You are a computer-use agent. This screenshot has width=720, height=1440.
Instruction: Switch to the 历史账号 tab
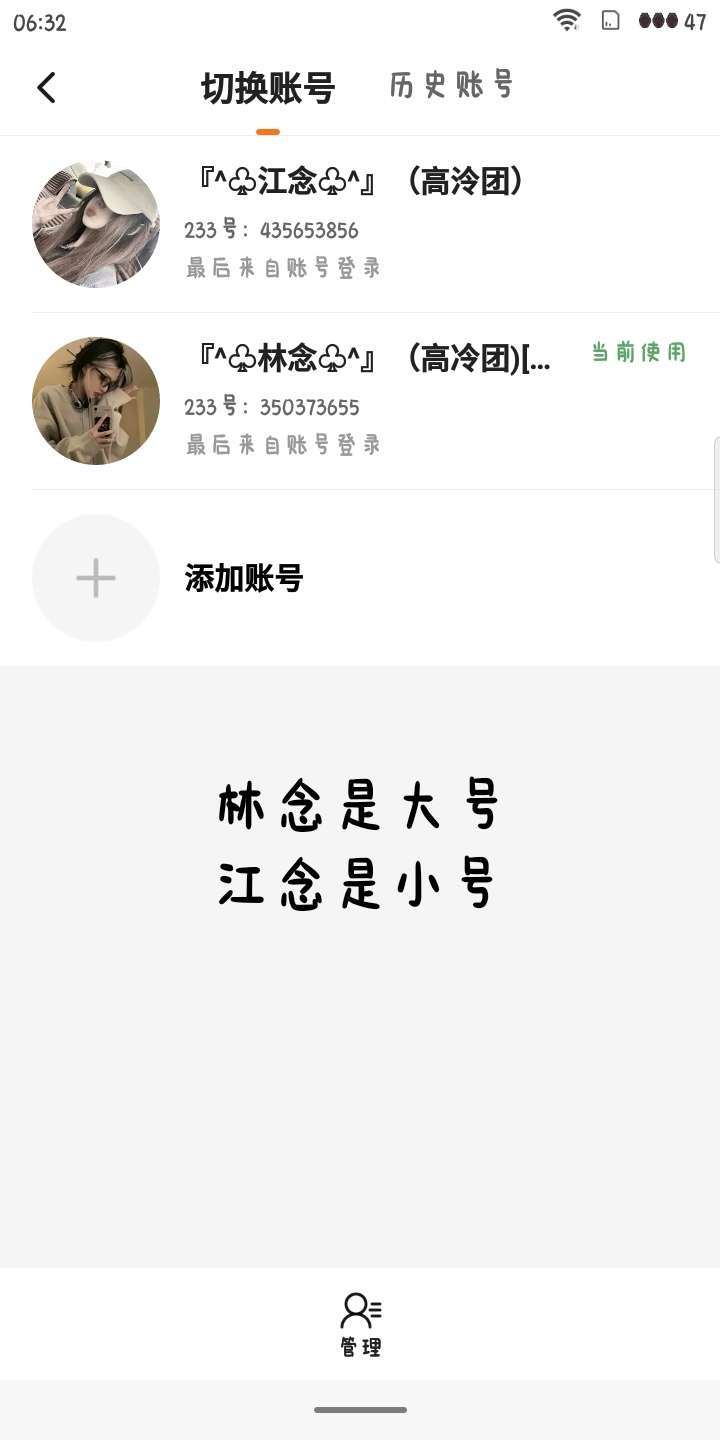(450, 86)
